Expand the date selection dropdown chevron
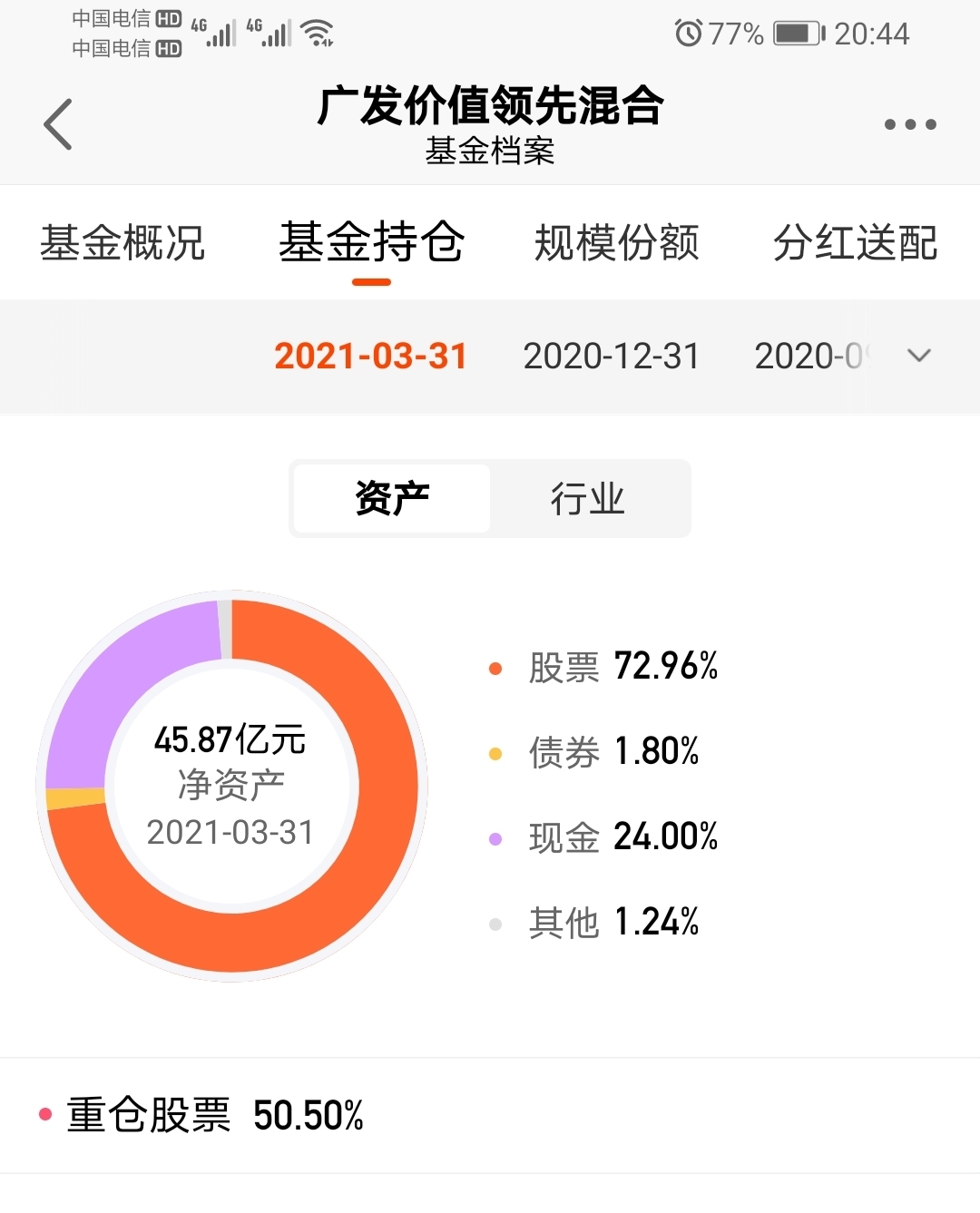Viewport: 980px width, 1213px height. pos(919,357)
